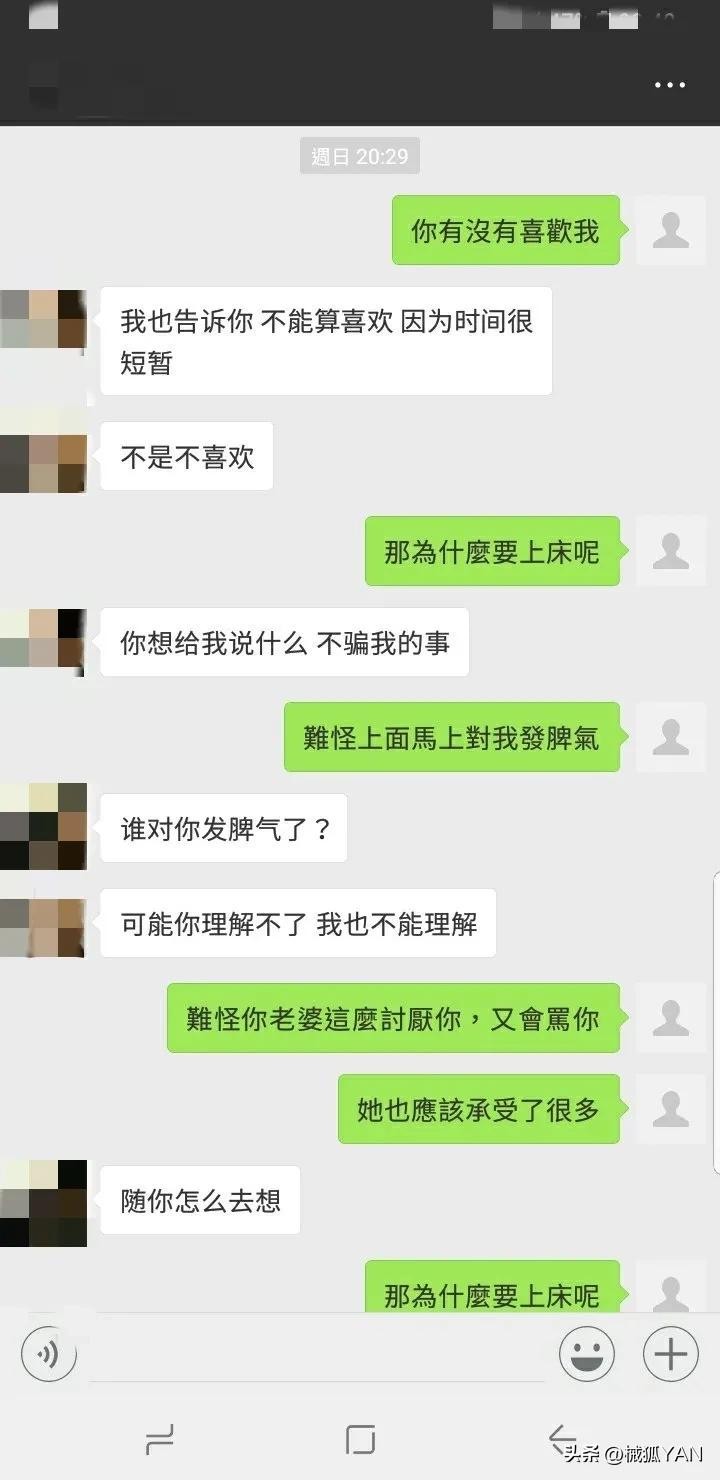Focus the message text field

(x=320, y=1355)
